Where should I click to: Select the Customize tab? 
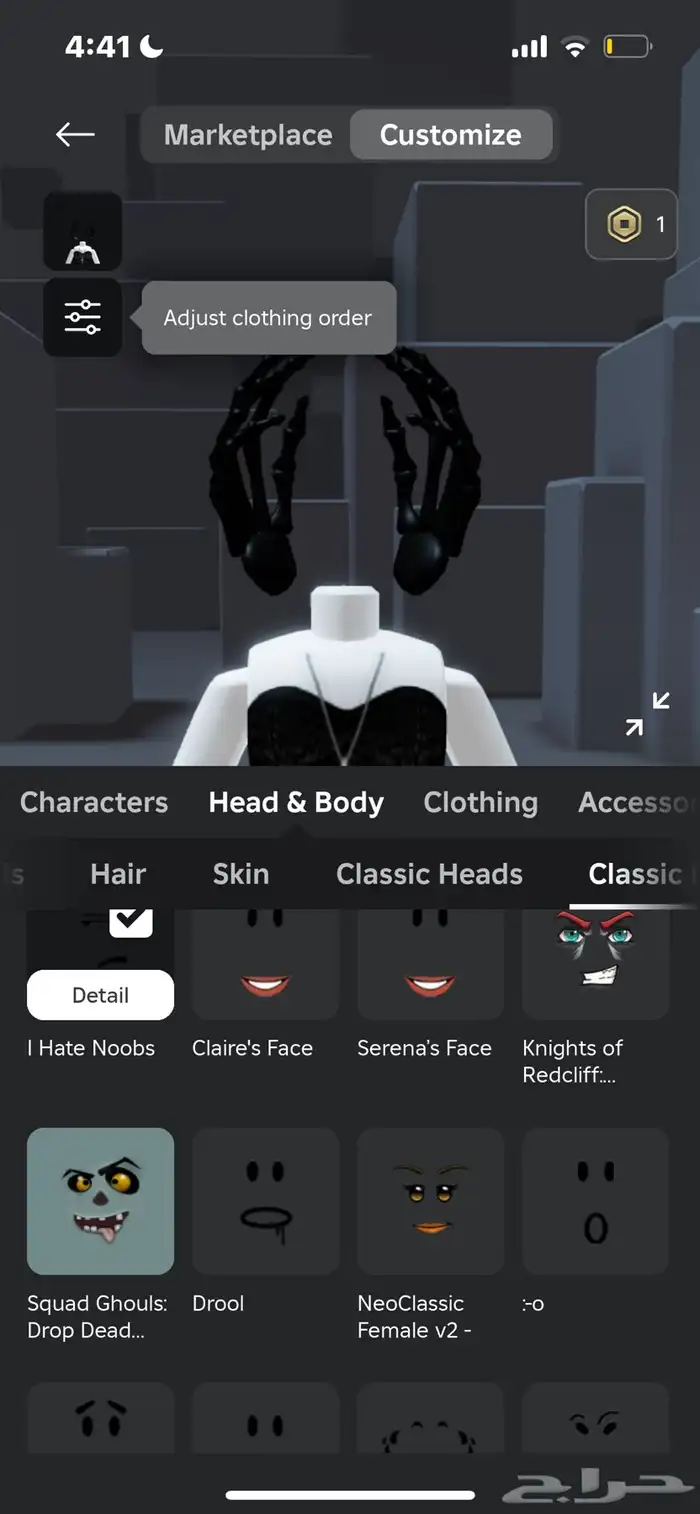[450, 135]
